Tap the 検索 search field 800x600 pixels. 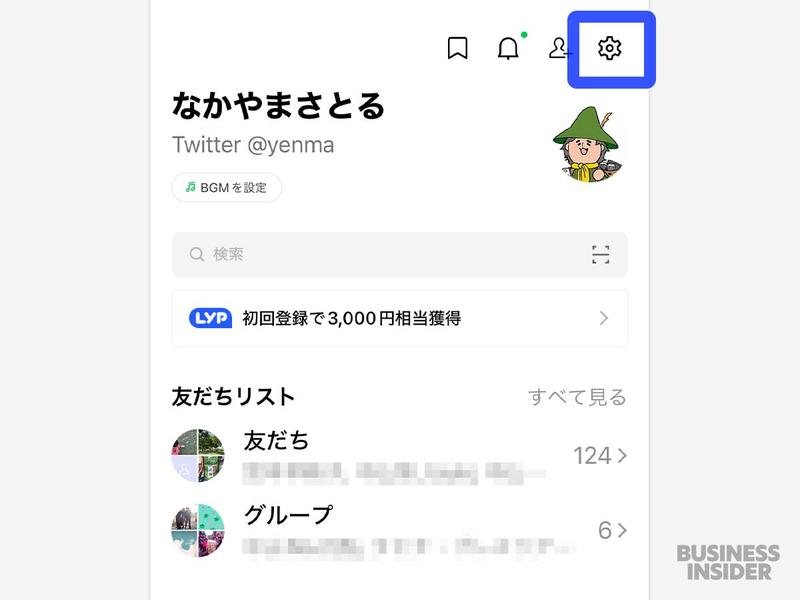coord(380,254)
